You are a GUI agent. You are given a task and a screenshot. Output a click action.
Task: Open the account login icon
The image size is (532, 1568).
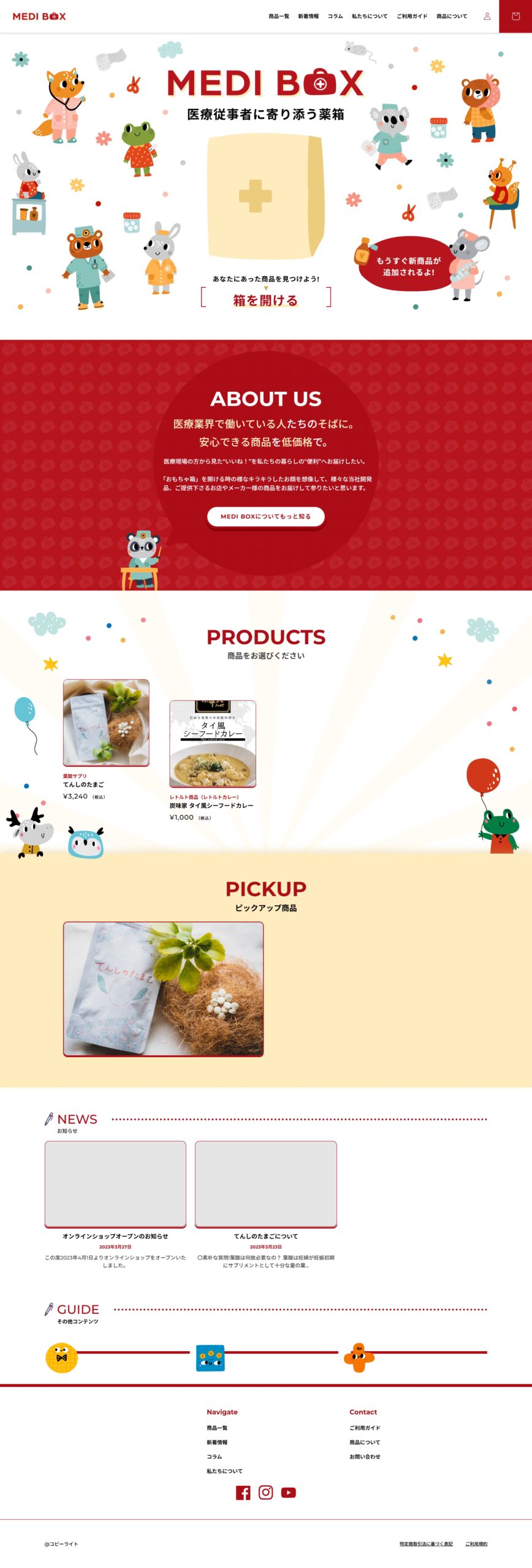(487, 17)
